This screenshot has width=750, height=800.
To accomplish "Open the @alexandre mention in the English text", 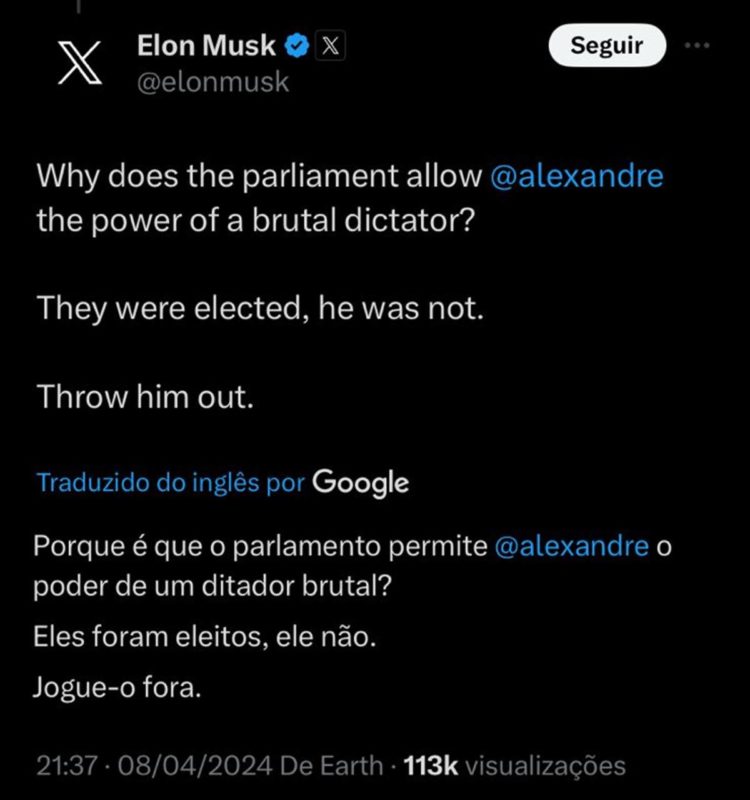I will point(577,177).
